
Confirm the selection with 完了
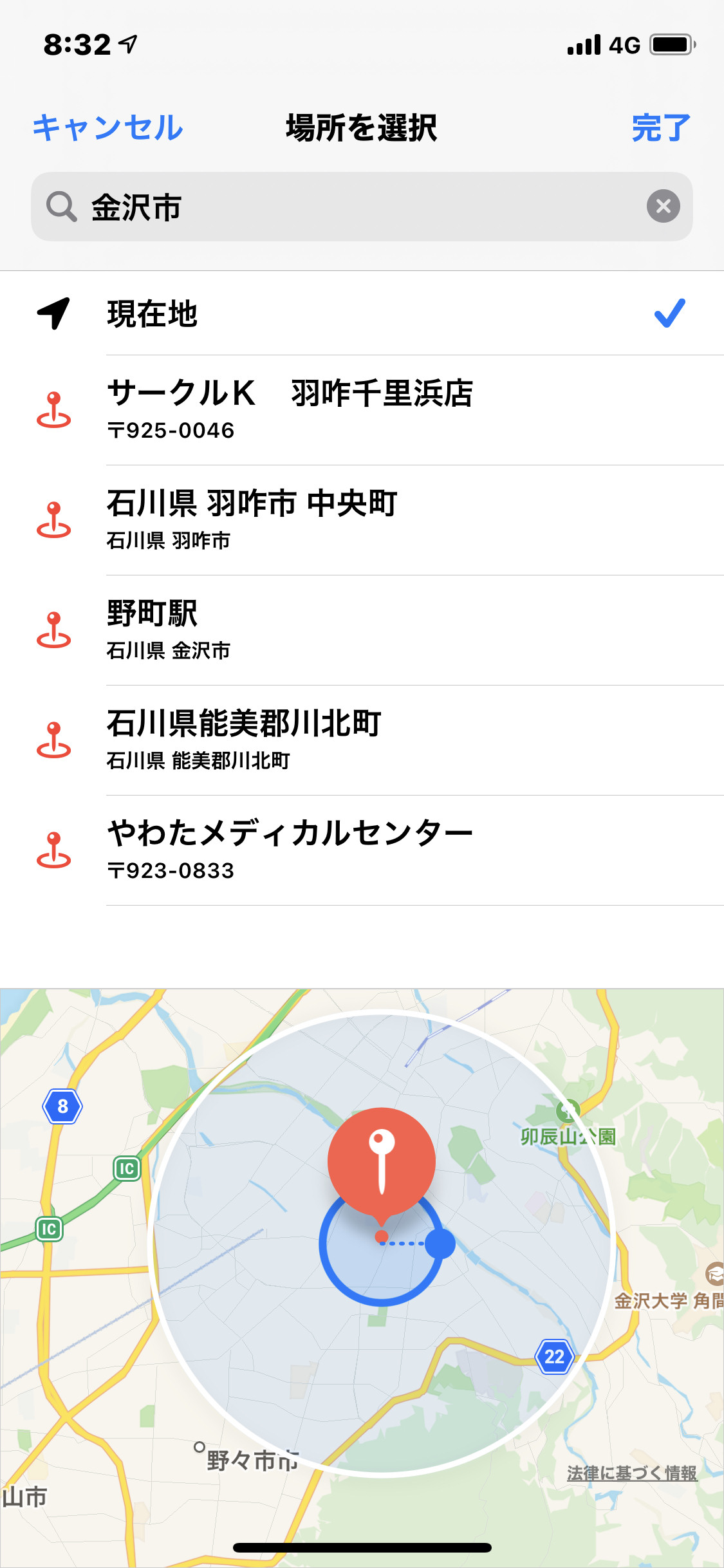[x=661, y=127]
